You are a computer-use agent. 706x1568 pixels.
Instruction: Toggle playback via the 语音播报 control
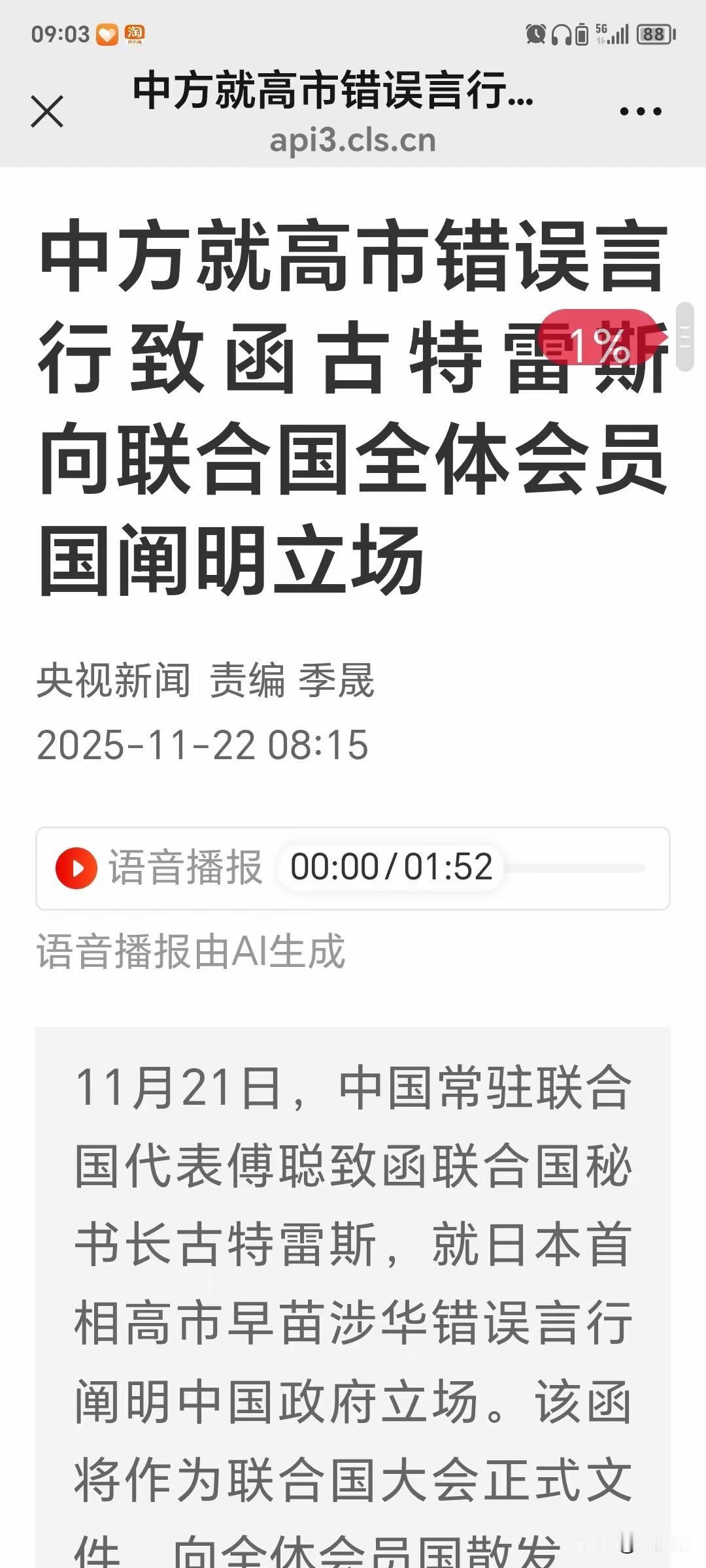coord(186,867)
